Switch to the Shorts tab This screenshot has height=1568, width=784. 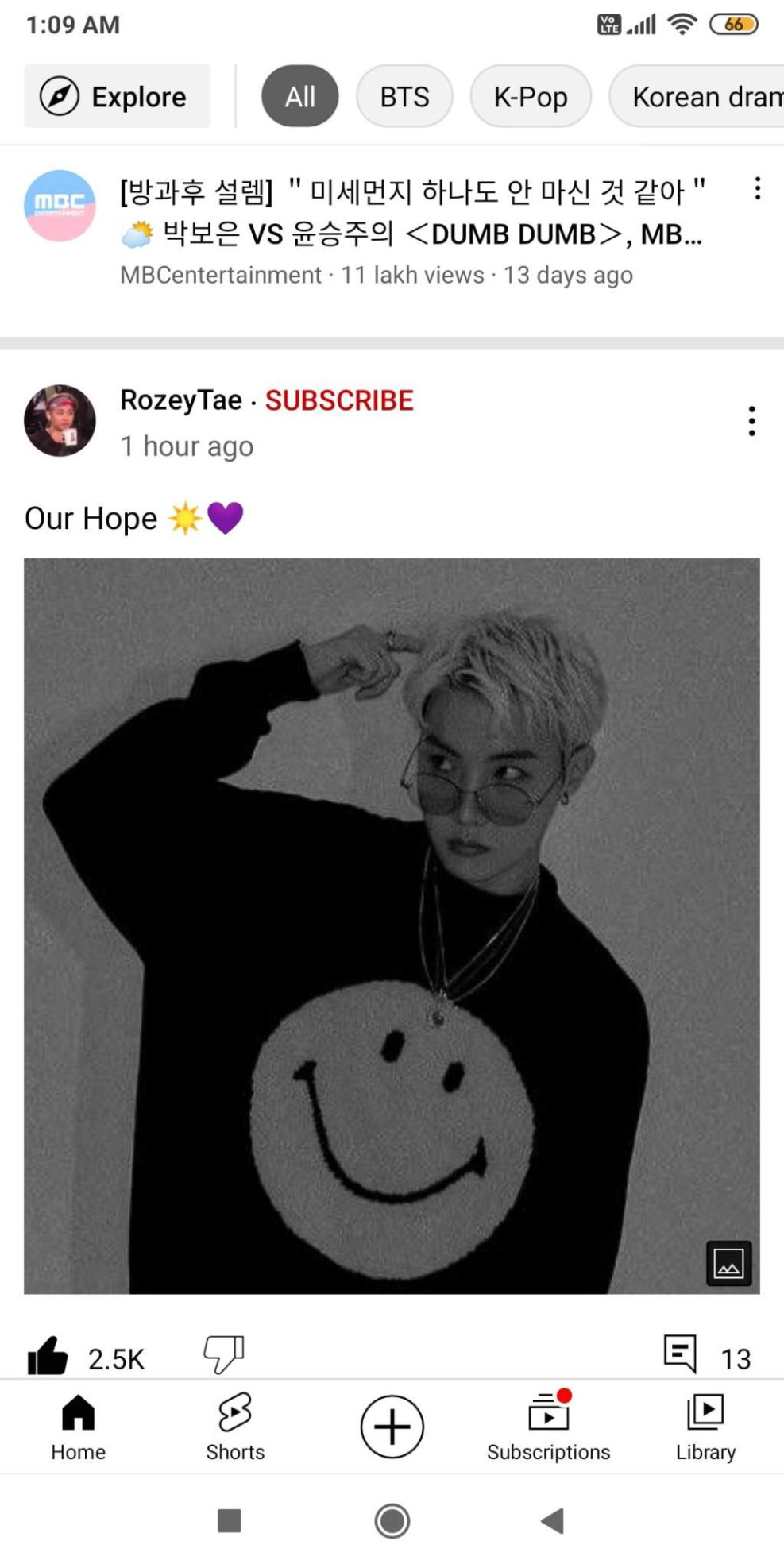235,1426
